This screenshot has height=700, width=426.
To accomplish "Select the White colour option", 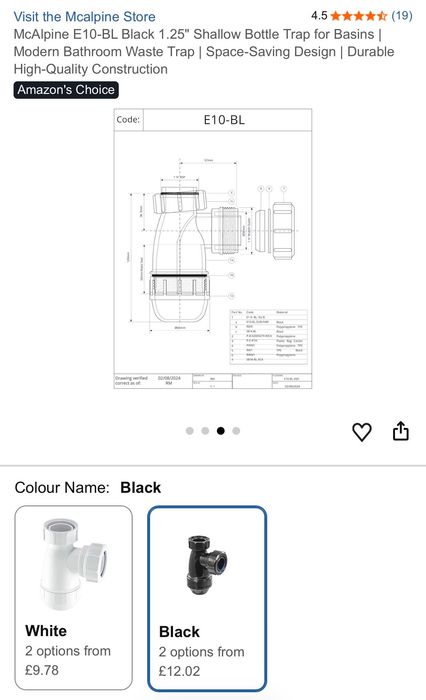I will pos(74,597).
